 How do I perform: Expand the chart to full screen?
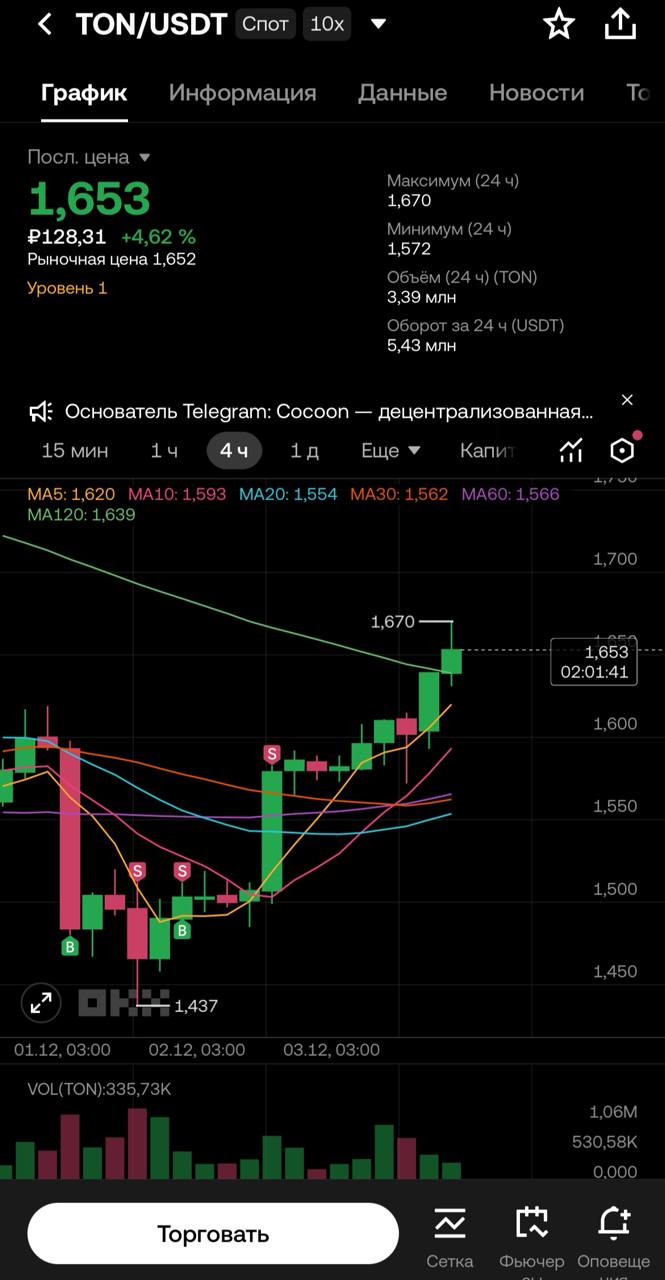pos(41,1003)
